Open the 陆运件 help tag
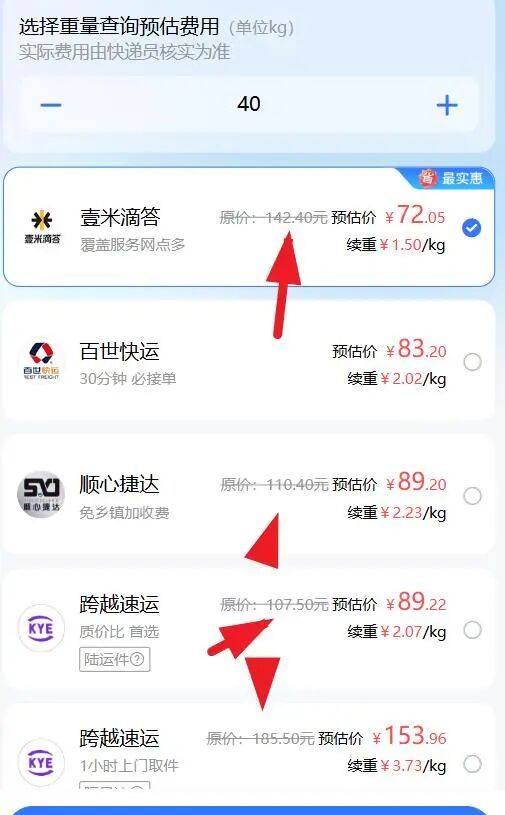505x815 pixels. (114, 660)
